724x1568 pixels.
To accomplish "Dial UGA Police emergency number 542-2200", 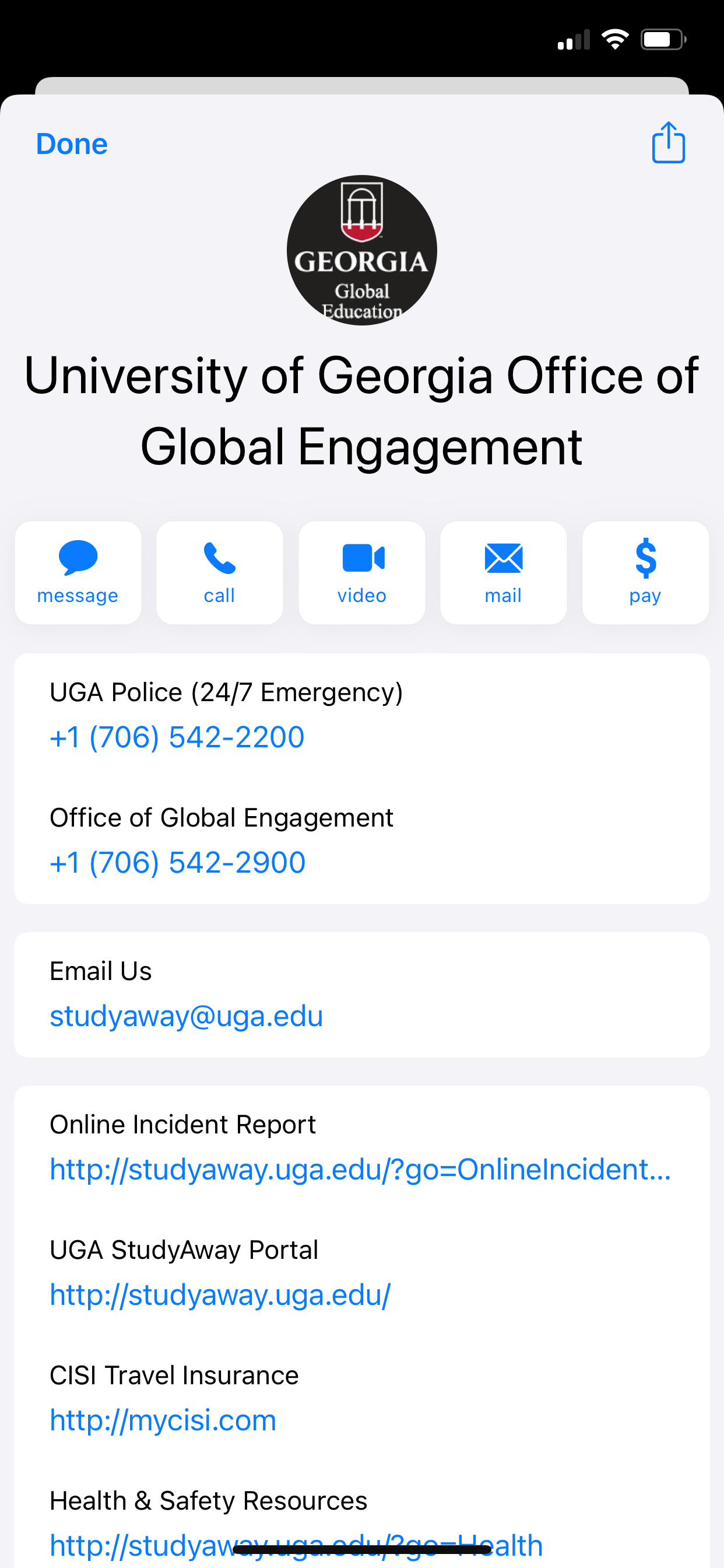I will [x=177, y=737].
